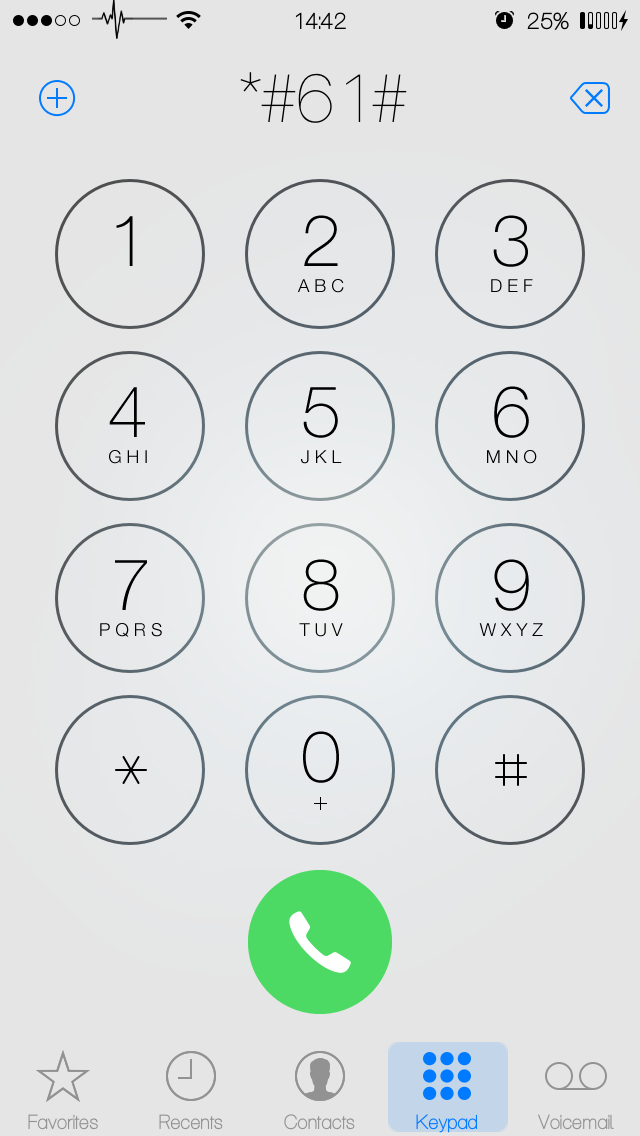The width and height of the screenshot is (640, 1136).
Task: Open the Recents tab
Action: 190,1090
